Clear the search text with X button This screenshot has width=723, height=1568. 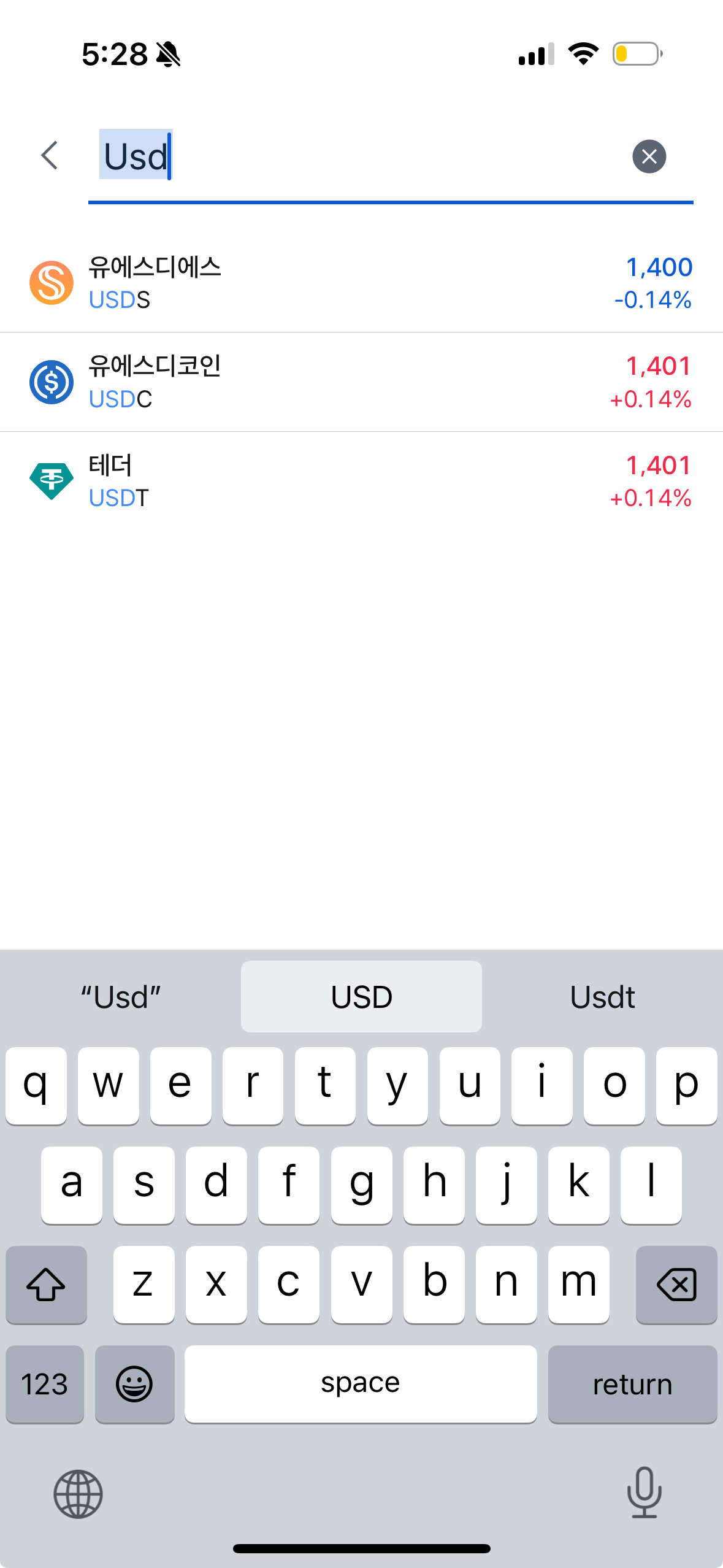[649, 156]
